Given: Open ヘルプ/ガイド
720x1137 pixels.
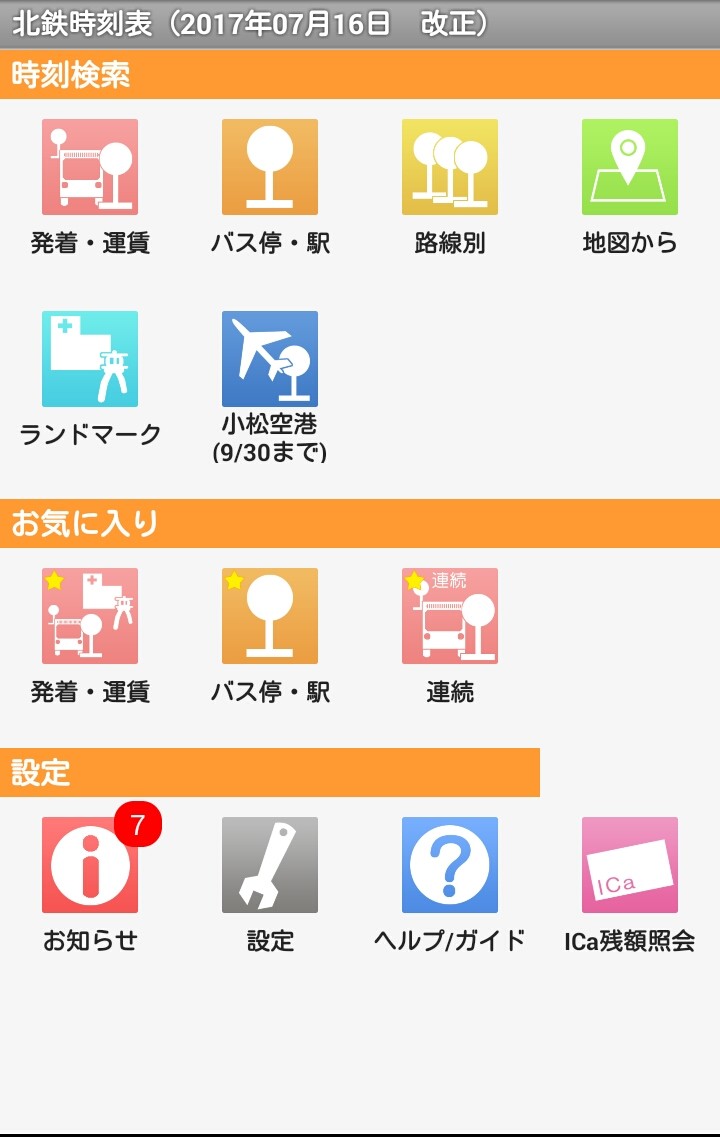Looking at the screenshot, I should point(450,865).
